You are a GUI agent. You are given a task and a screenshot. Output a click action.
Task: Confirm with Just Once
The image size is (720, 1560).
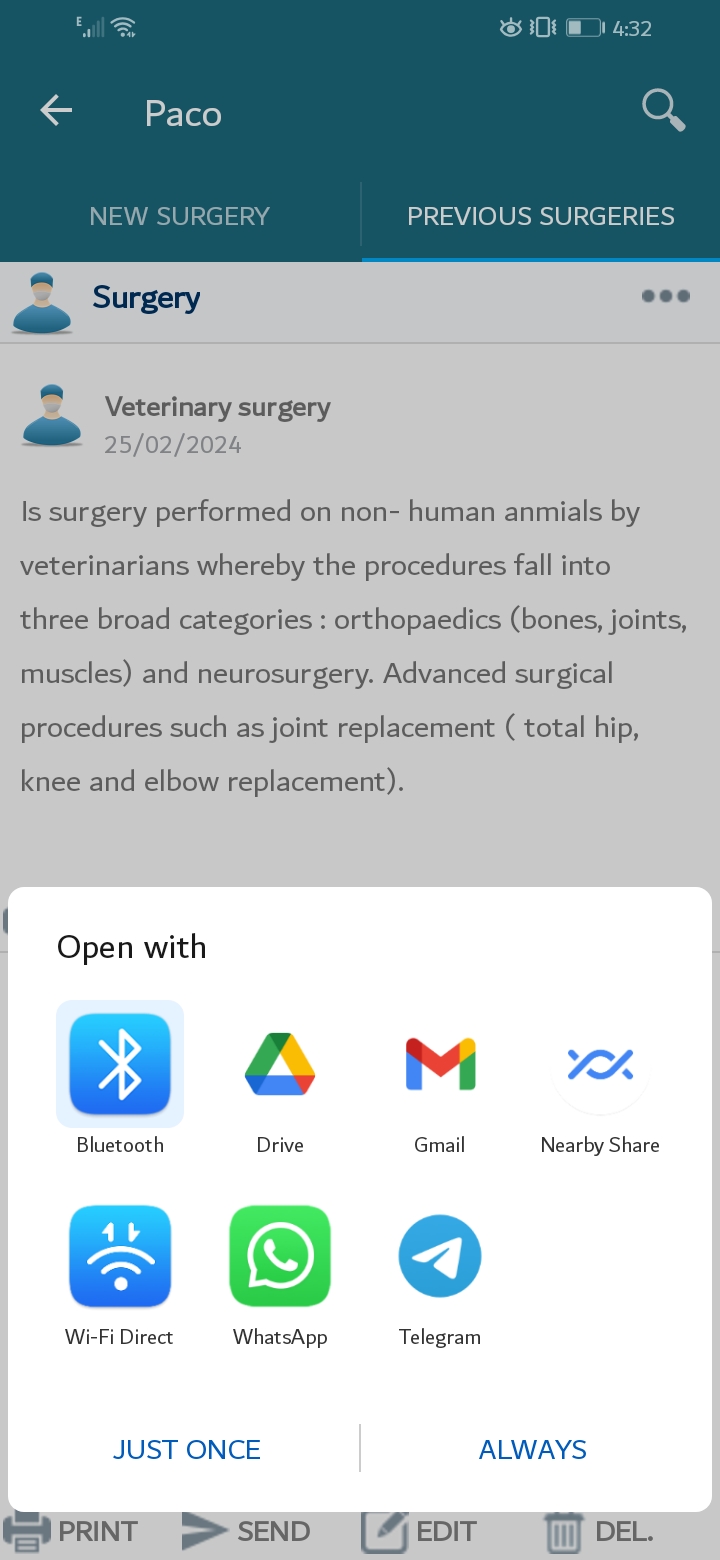[x=187, y=1449]
